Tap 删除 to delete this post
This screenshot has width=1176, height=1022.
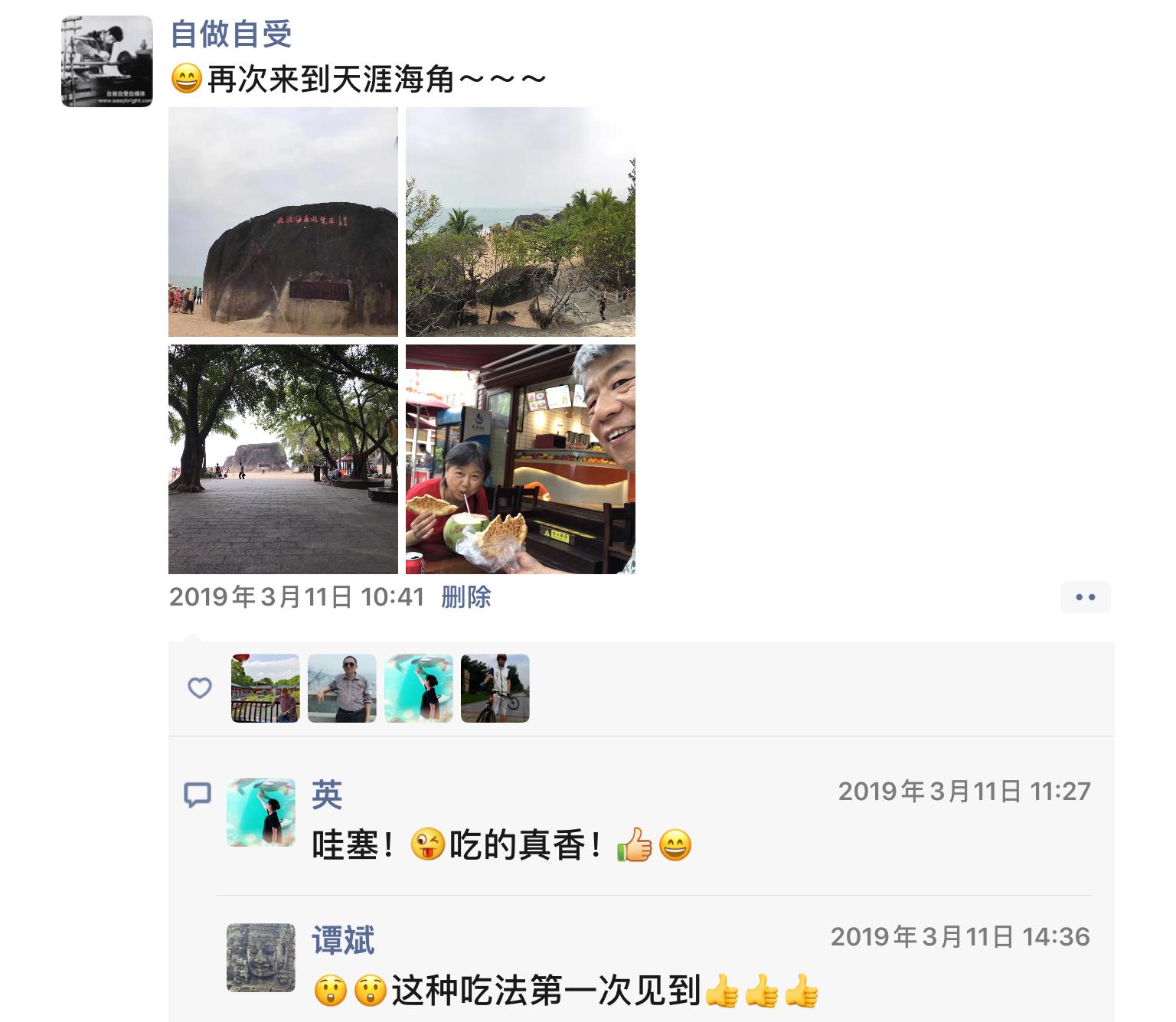click(465, 597)
